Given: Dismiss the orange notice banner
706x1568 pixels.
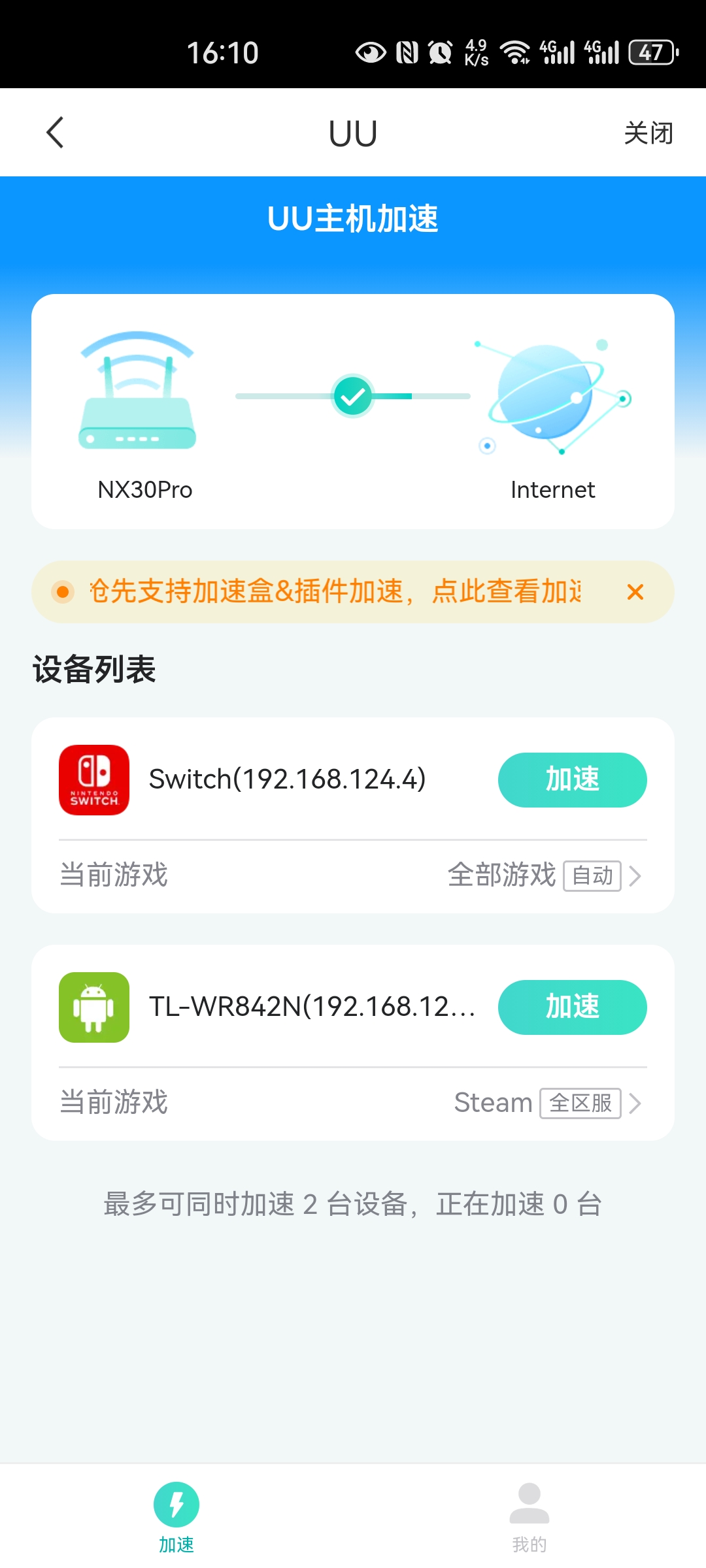Looking at the screenshot, I should (x=635, y=592).
